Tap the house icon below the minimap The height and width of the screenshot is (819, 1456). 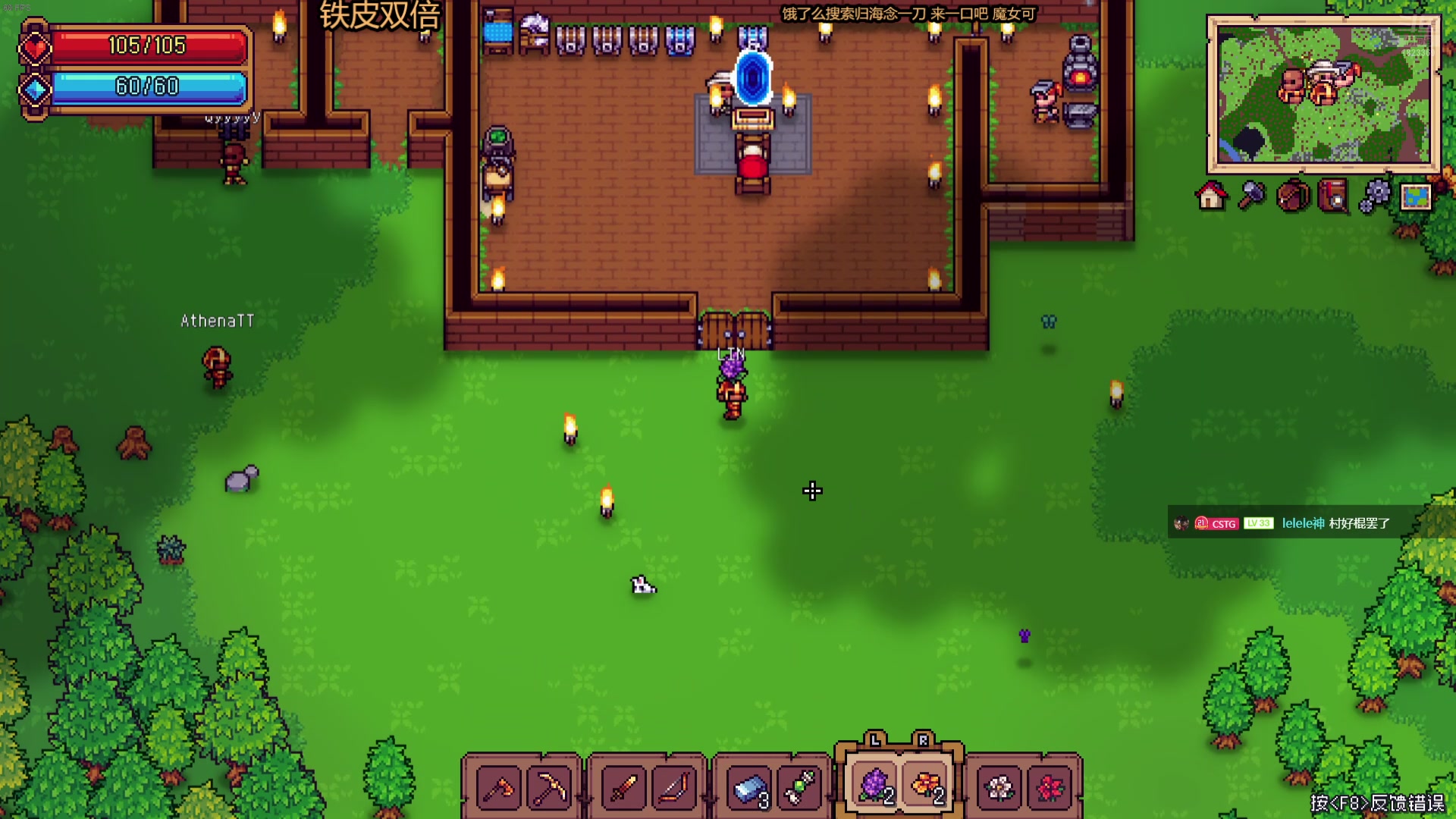coord(1211,196)
